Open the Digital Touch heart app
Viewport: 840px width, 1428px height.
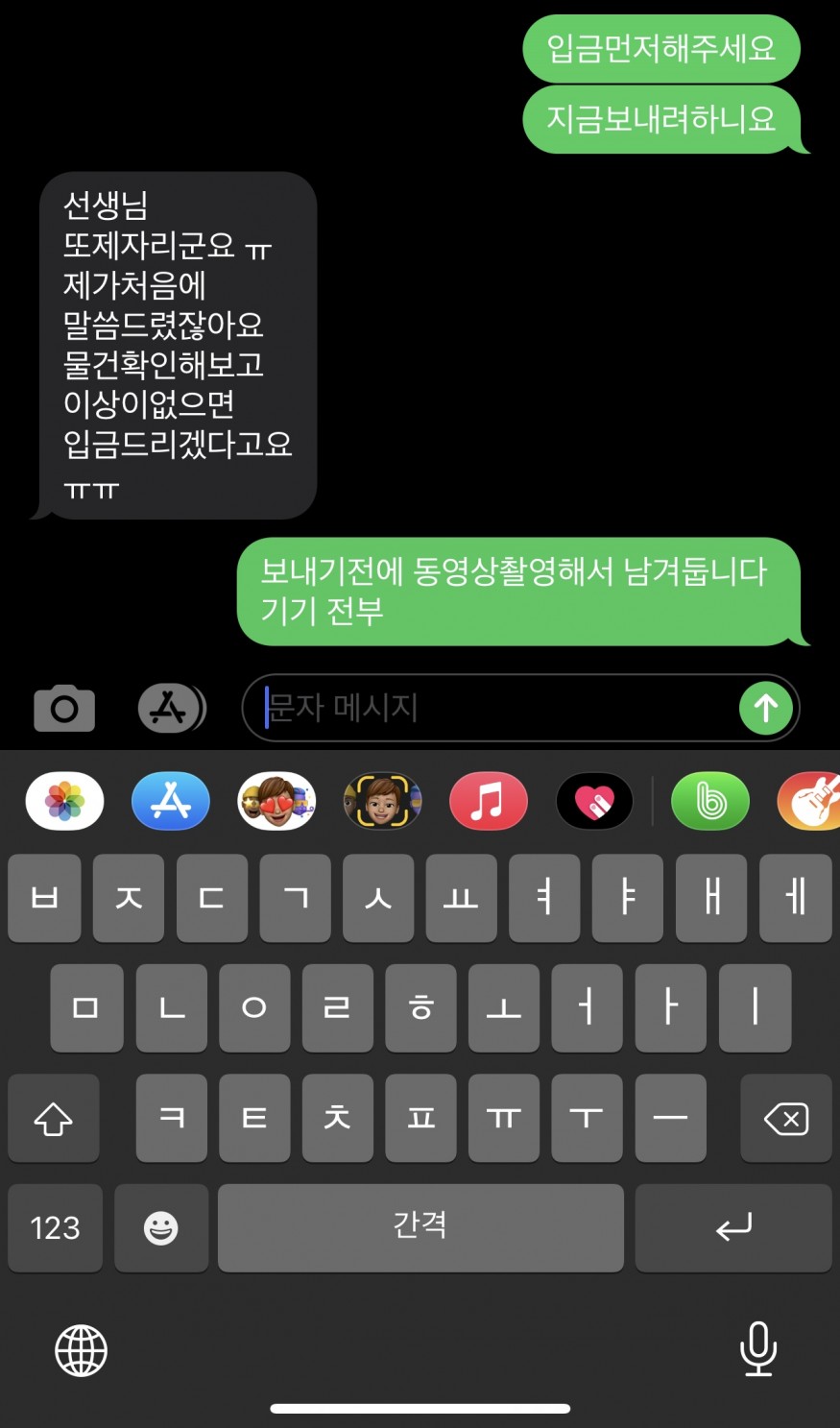pos(594,801)
